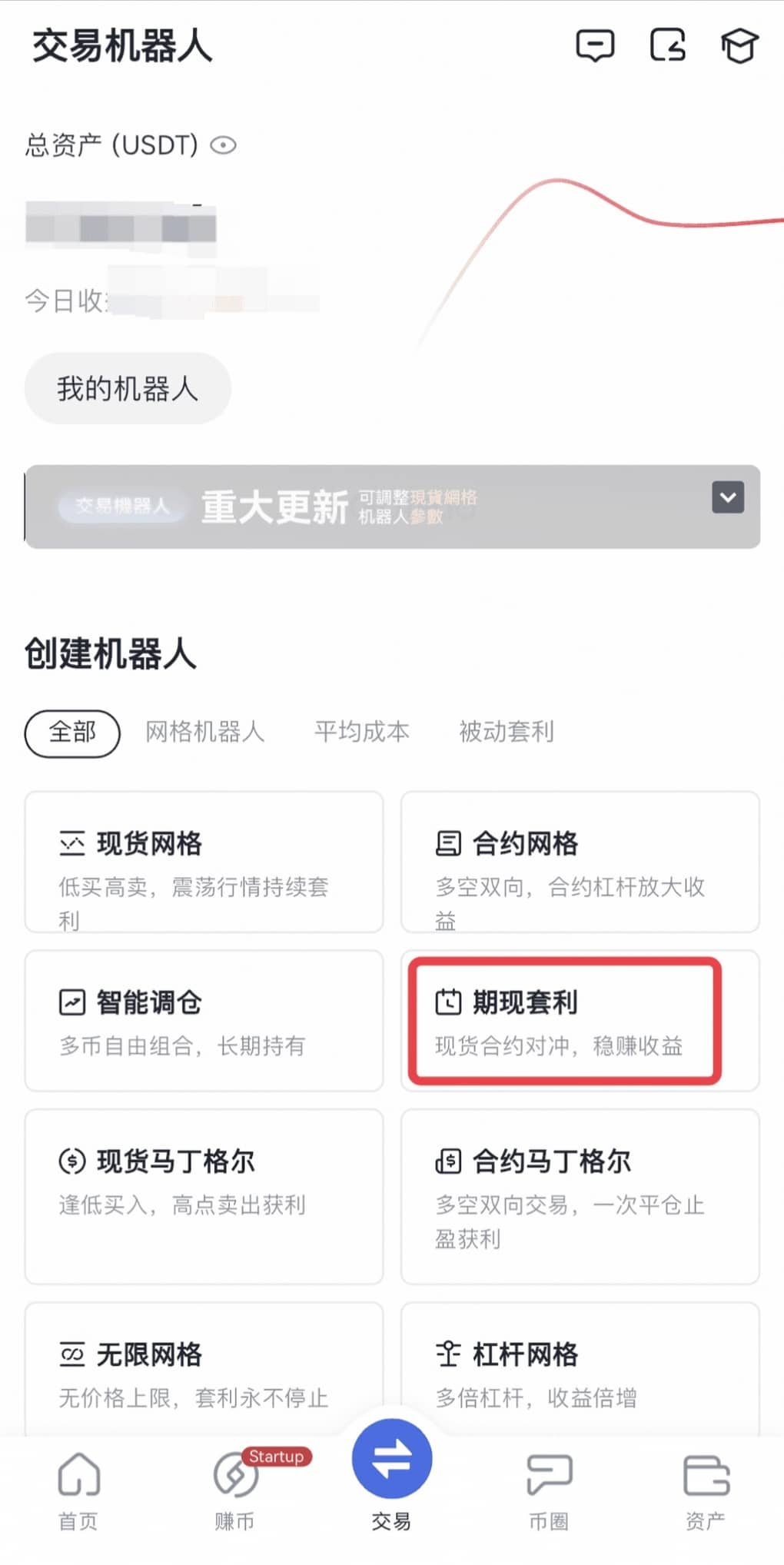Switch to the 平均成本 tab
This screenshot has height=1565, width=784.
361,733
